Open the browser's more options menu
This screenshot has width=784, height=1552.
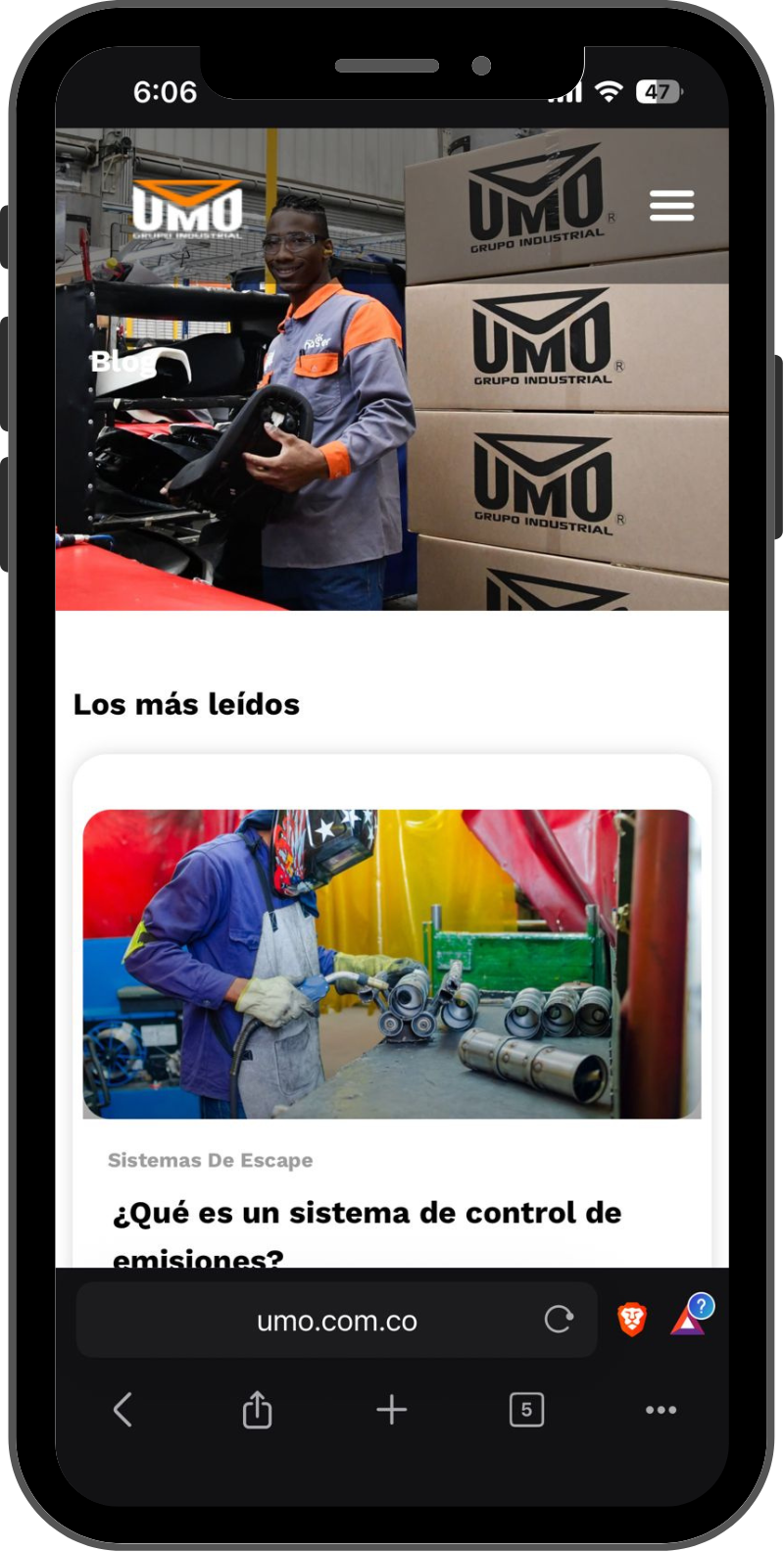point(661,1410)
